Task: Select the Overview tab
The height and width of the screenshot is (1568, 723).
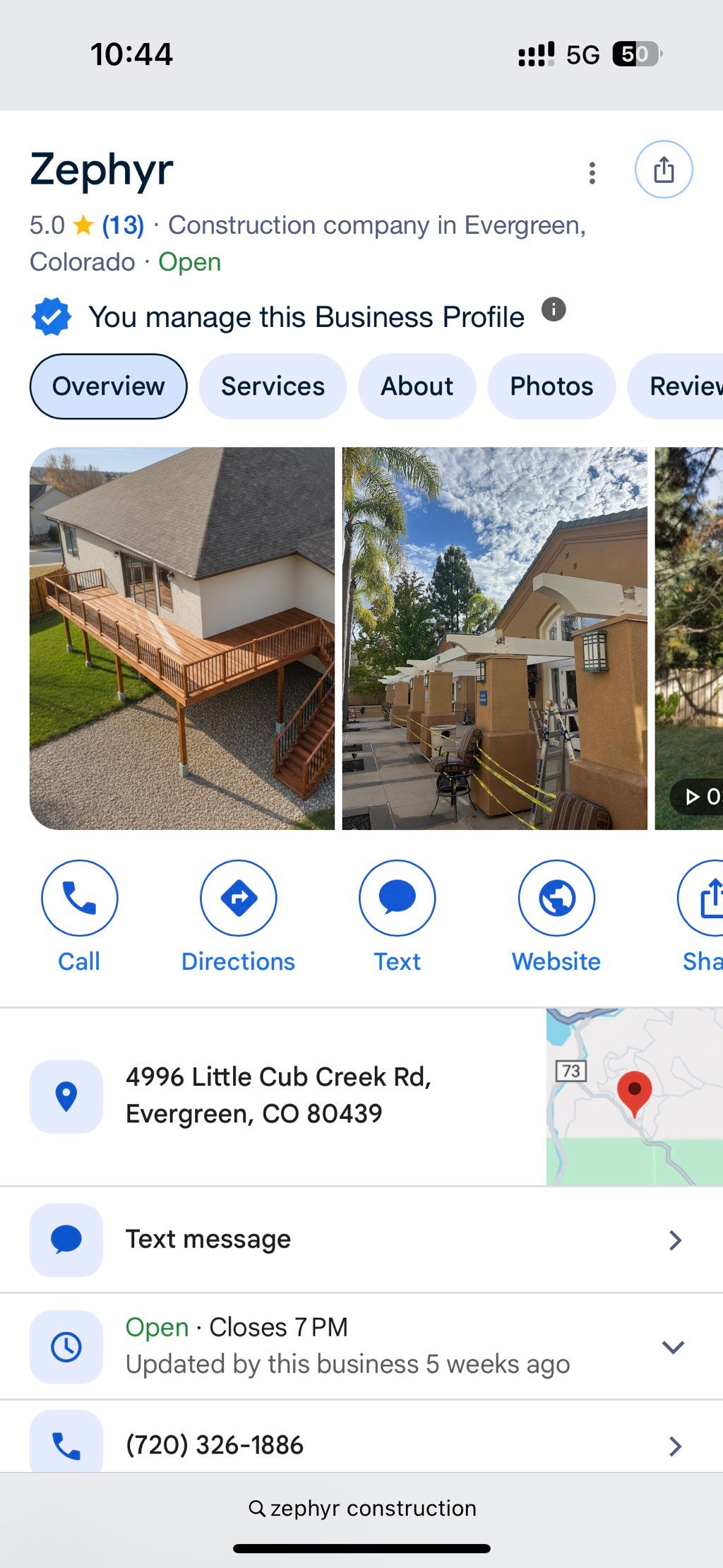Action: pyautogui.click(x=108, y=386)
